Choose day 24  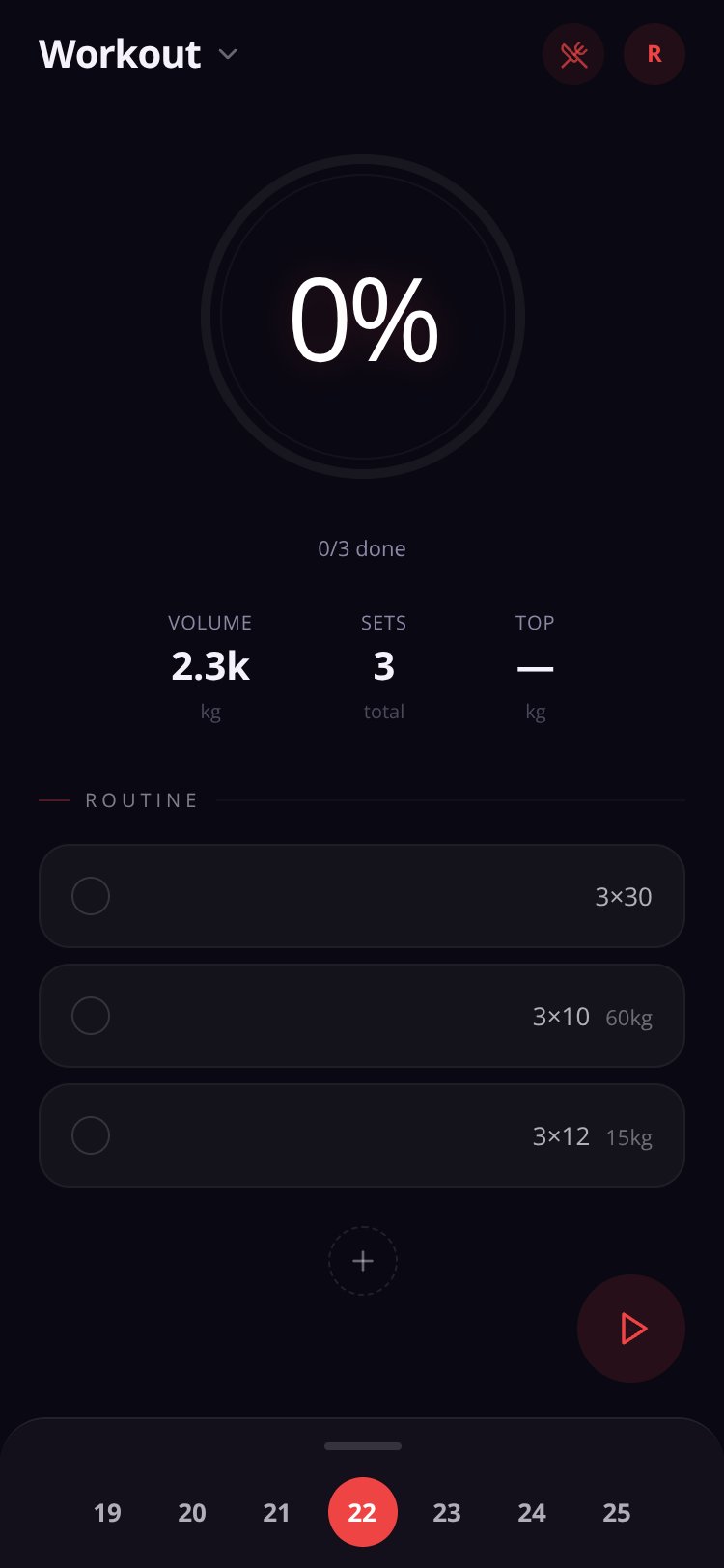click(532, 1512)
